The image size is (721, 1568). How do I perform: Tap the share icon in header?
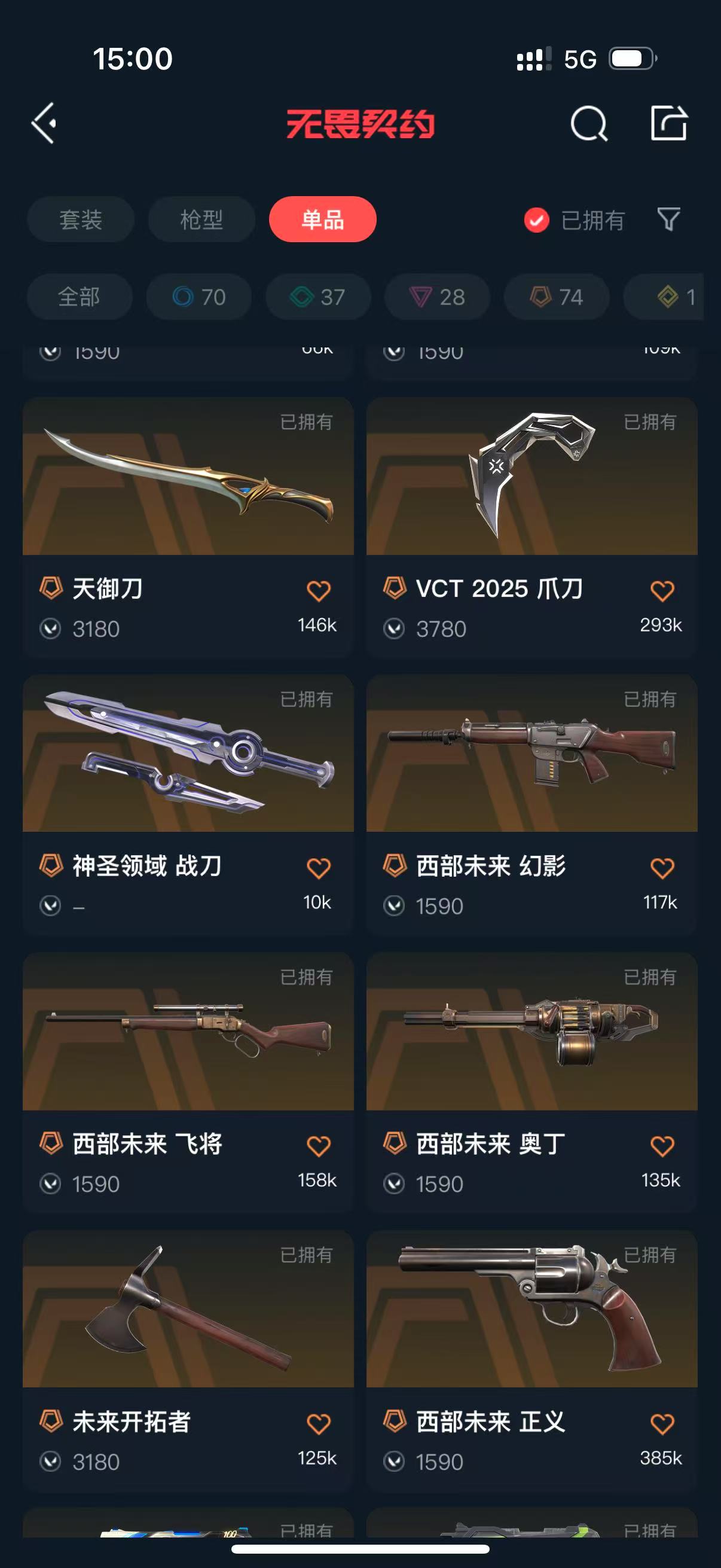668,123
